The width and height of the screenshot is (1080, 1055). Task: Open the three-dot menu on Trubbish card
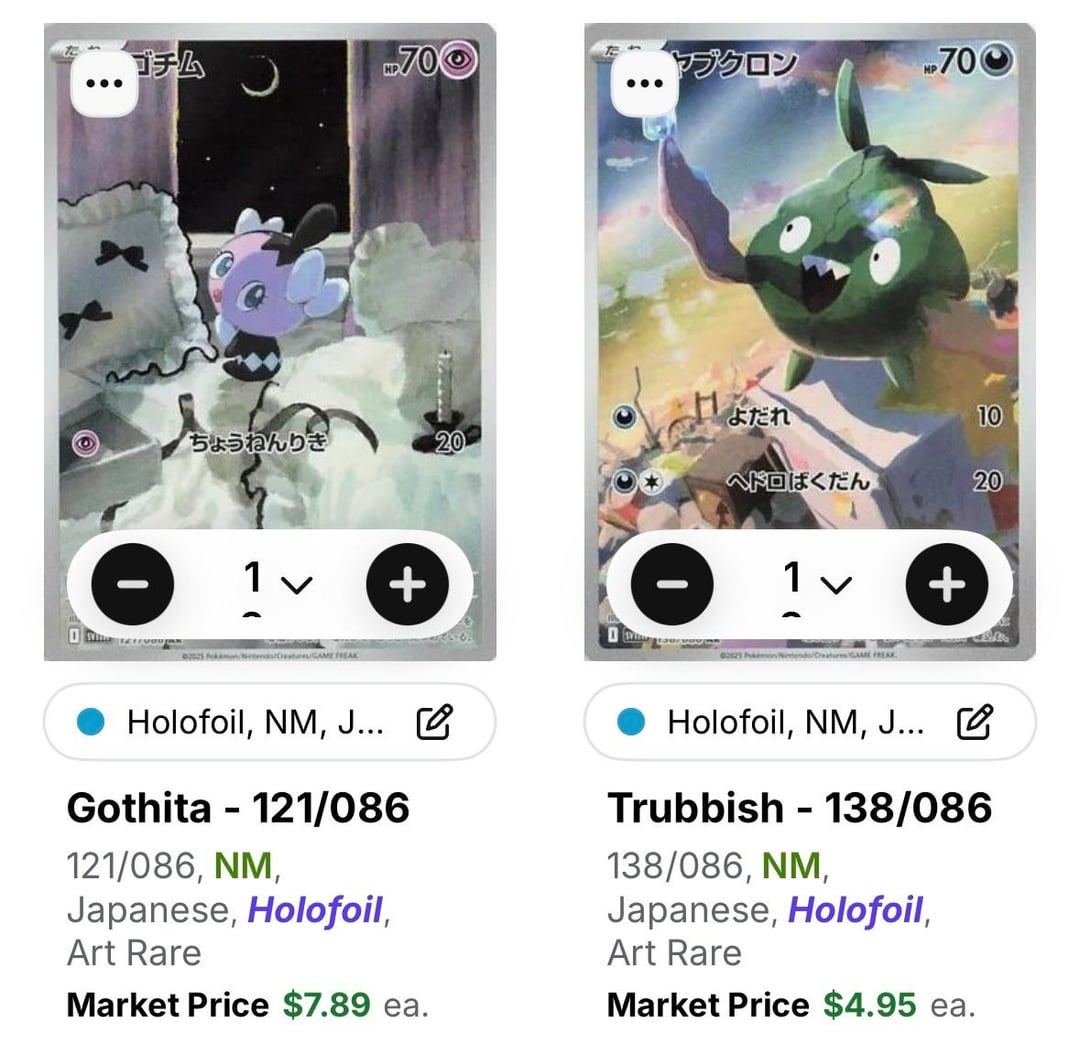pos(643,84)
